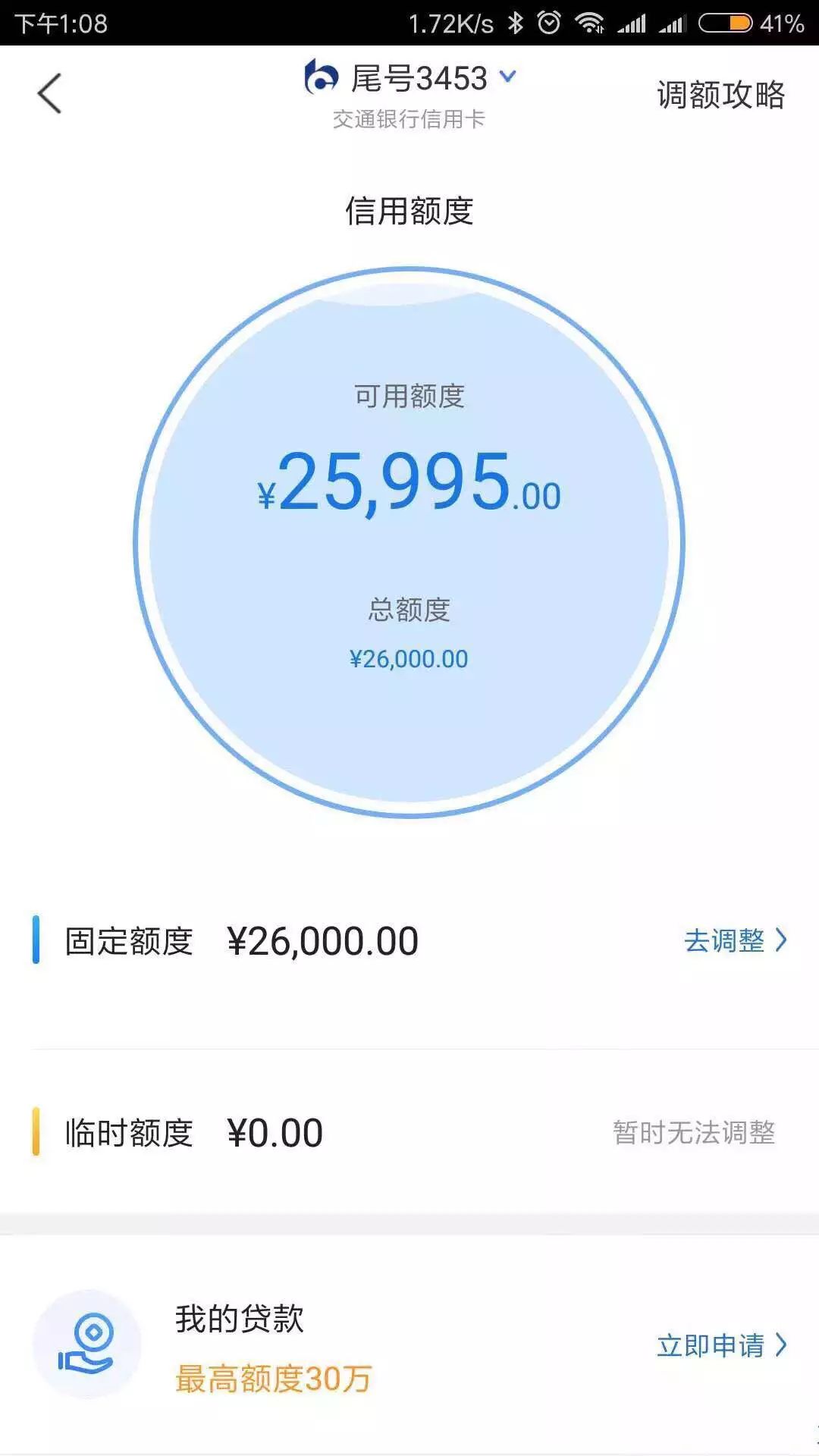The height and width of the screenshot is (1456, 819).
Task: Tap the Wi-Fi status icon
Action: 591,23
